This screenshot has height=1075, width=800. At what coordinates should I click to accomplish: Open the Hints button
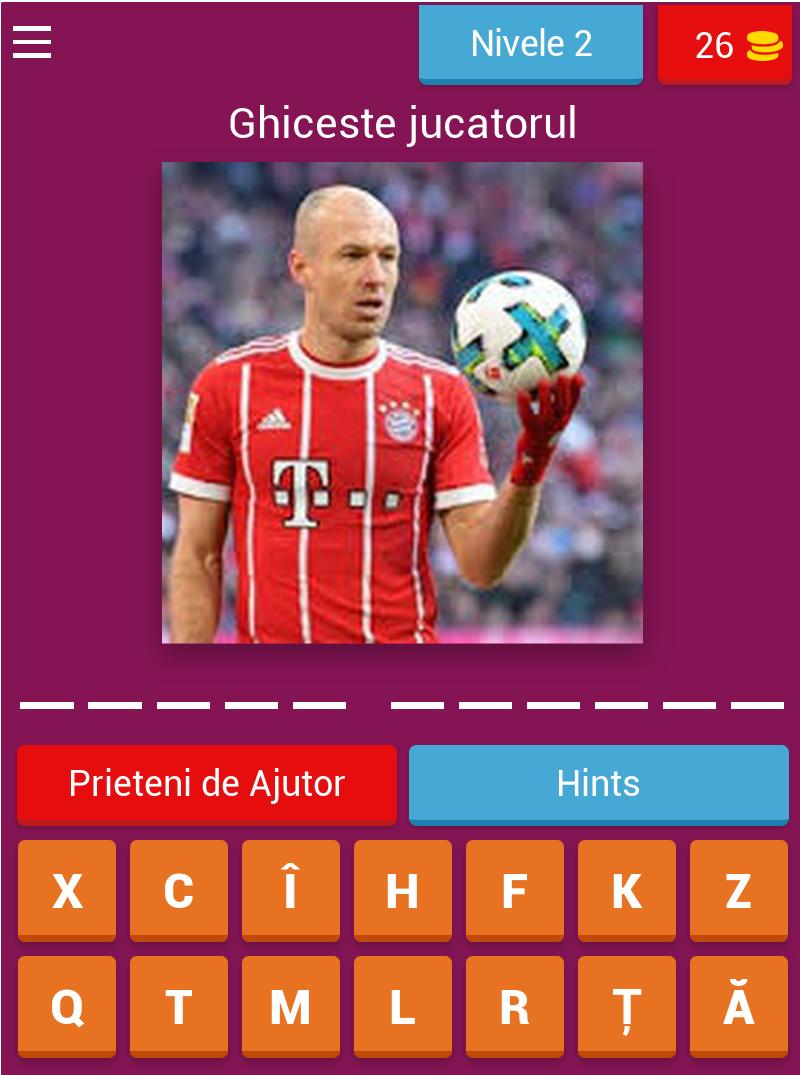tap(598, 784)
